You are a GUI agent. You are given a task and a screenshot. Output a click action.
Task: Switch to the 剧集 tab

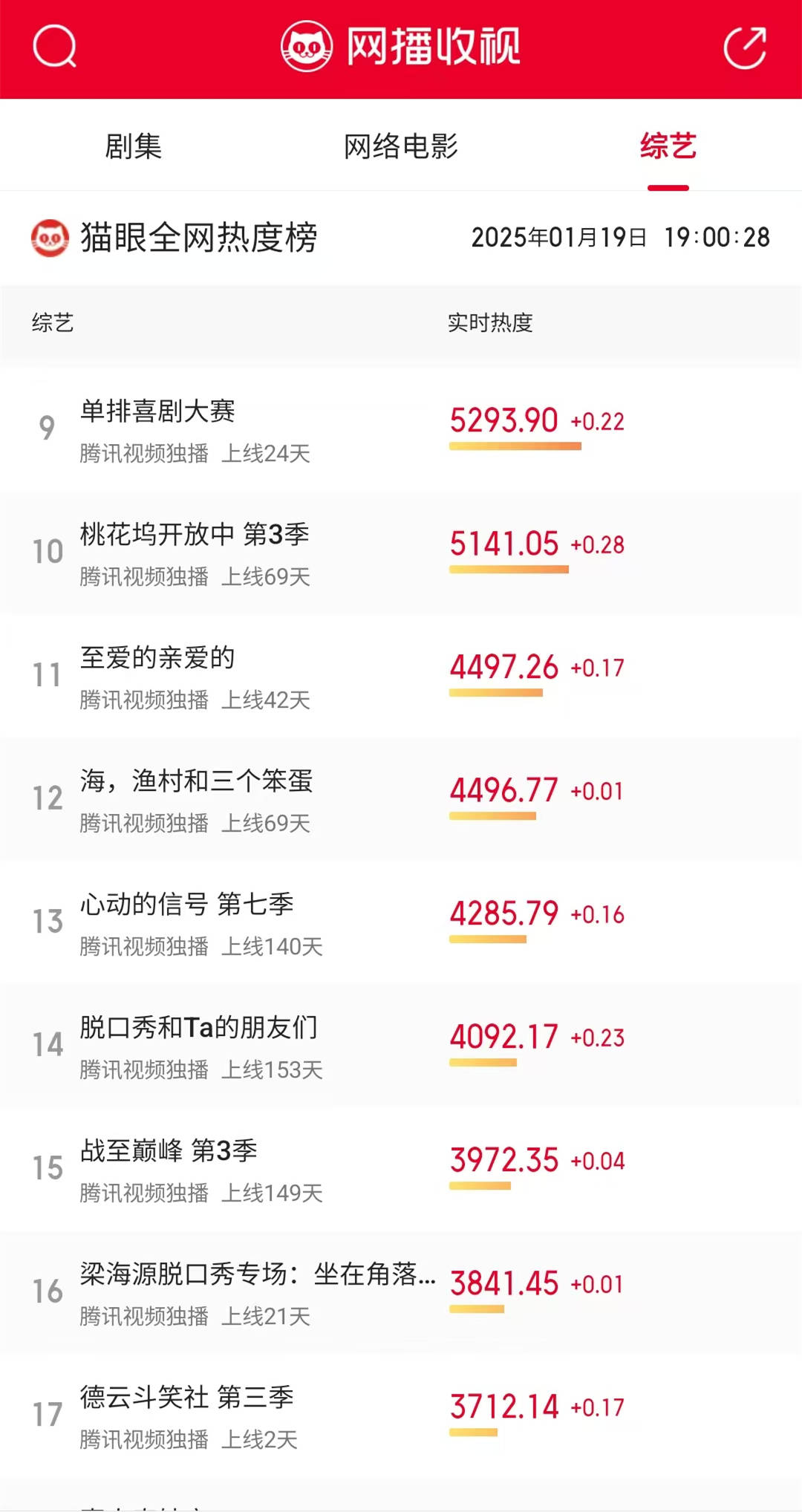pyautogui.click(x=134, y=146)
